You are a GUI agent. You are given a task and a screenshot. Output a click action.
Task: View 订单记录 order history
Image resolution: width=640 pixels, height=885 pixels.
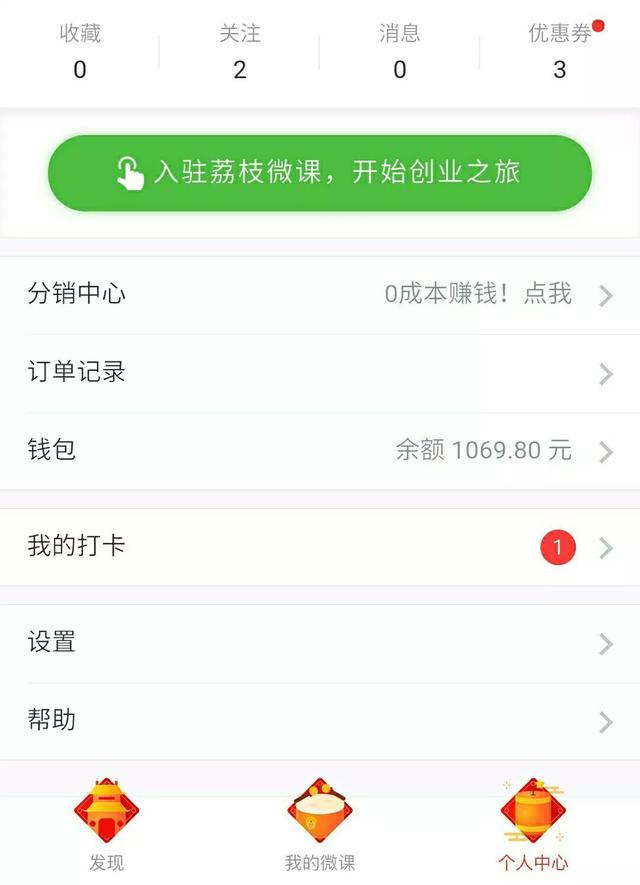coord(320,372)
